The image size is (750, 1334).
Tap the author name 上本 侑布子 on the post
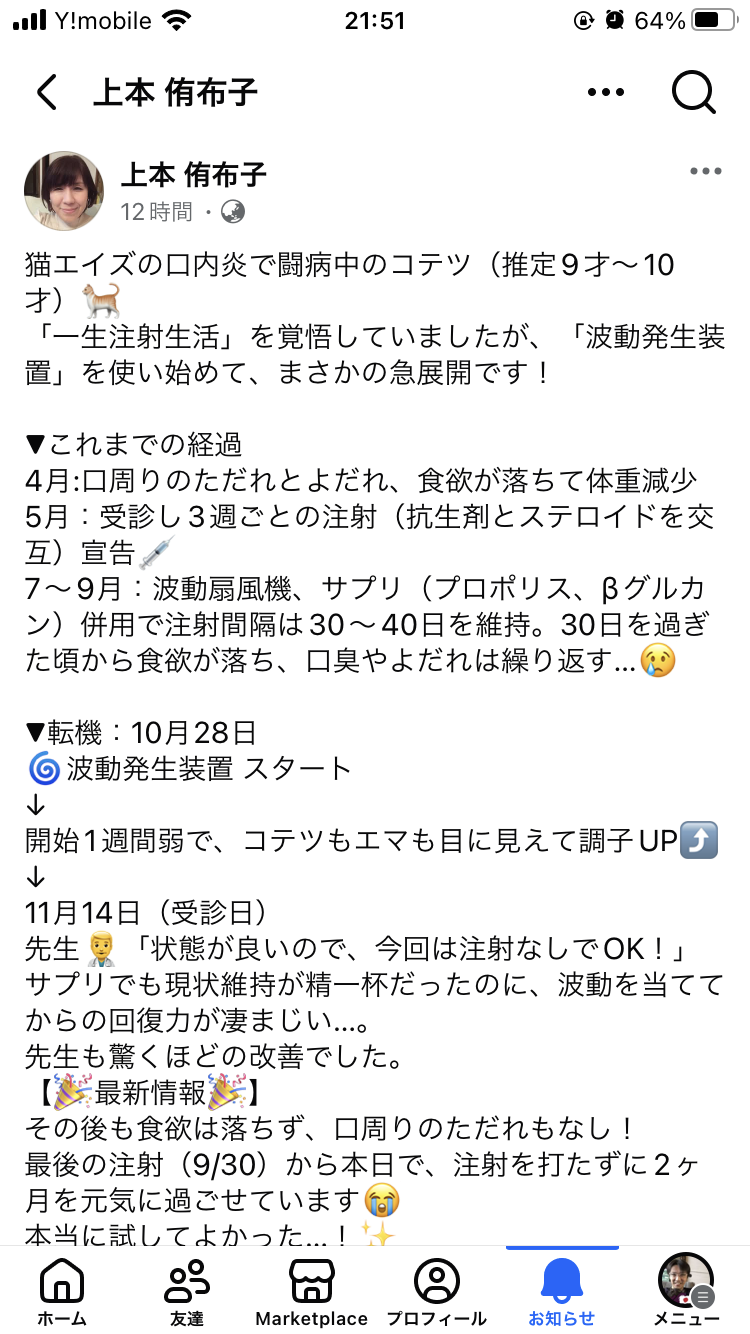click(194, 175)
